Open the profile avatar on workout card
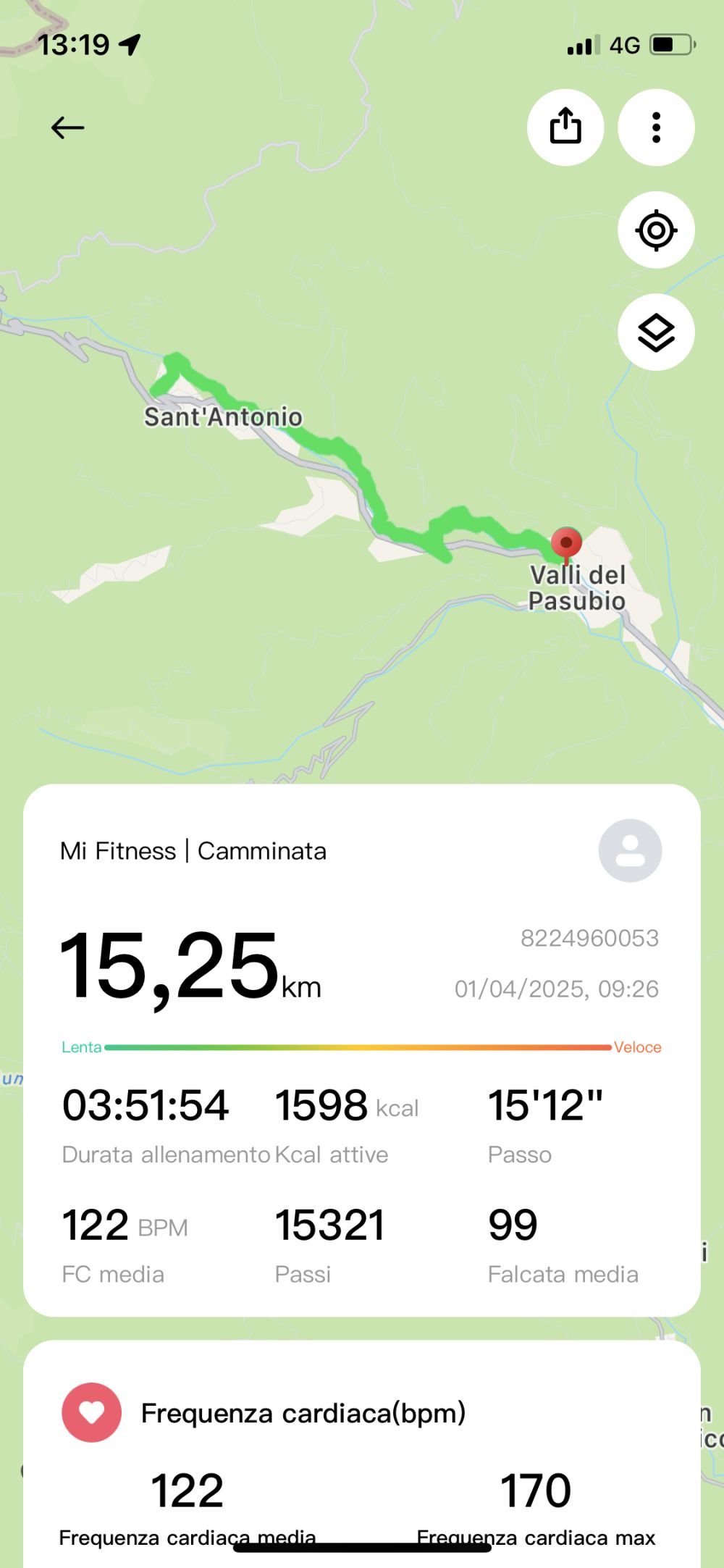Screen dimensions: 724x1568 (x=630, y=850)
